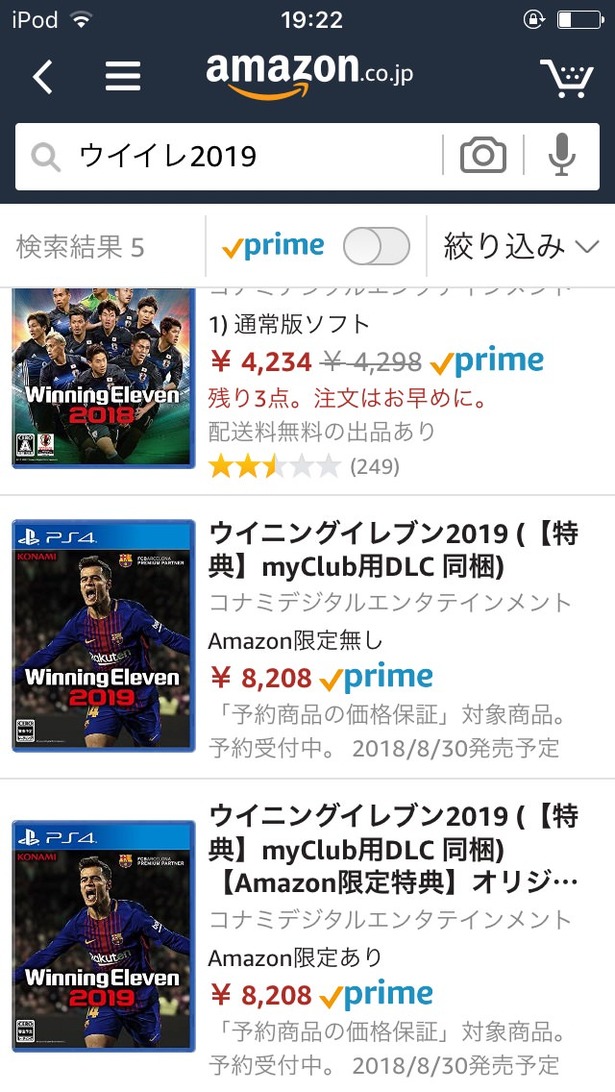Open camera search icon
Viewport: 615px width, 1092px height.
(x=483, y=155)
